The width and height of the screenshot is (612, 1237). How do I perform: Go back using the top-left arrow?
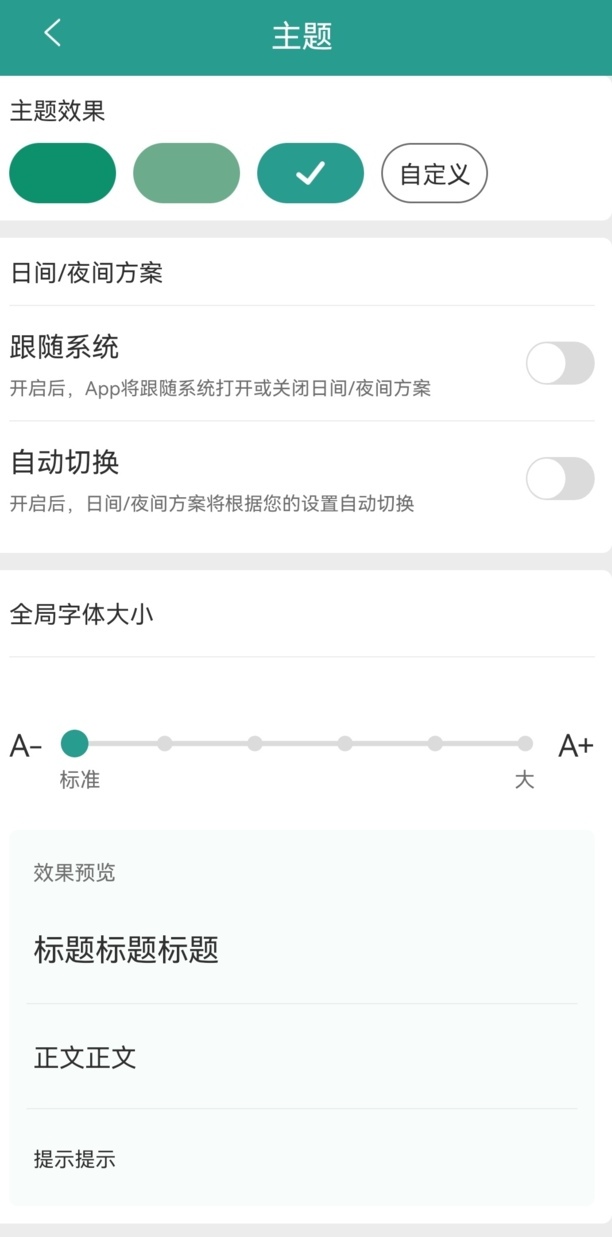(53, 33)
